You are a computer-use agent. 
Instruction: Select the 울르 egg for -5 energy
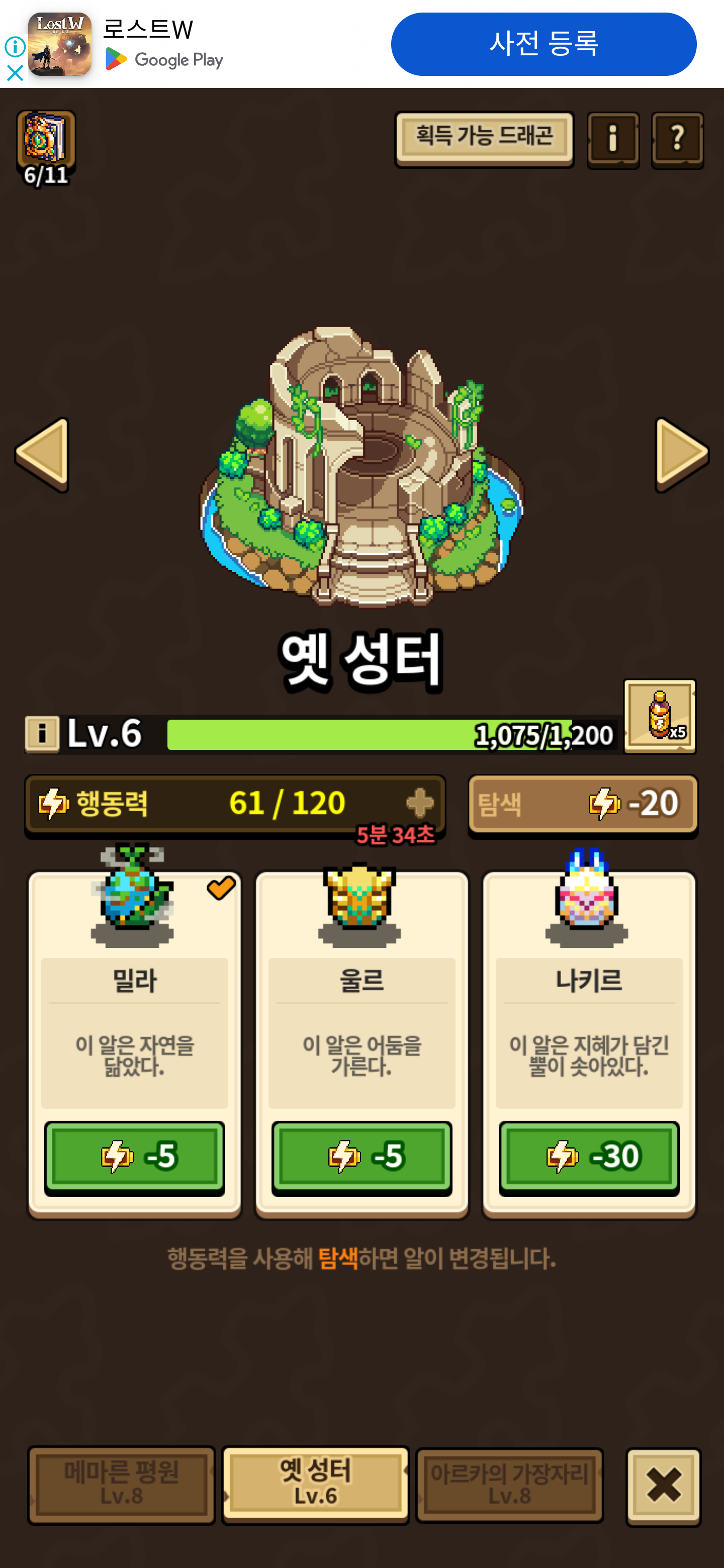click(361, 1157)
